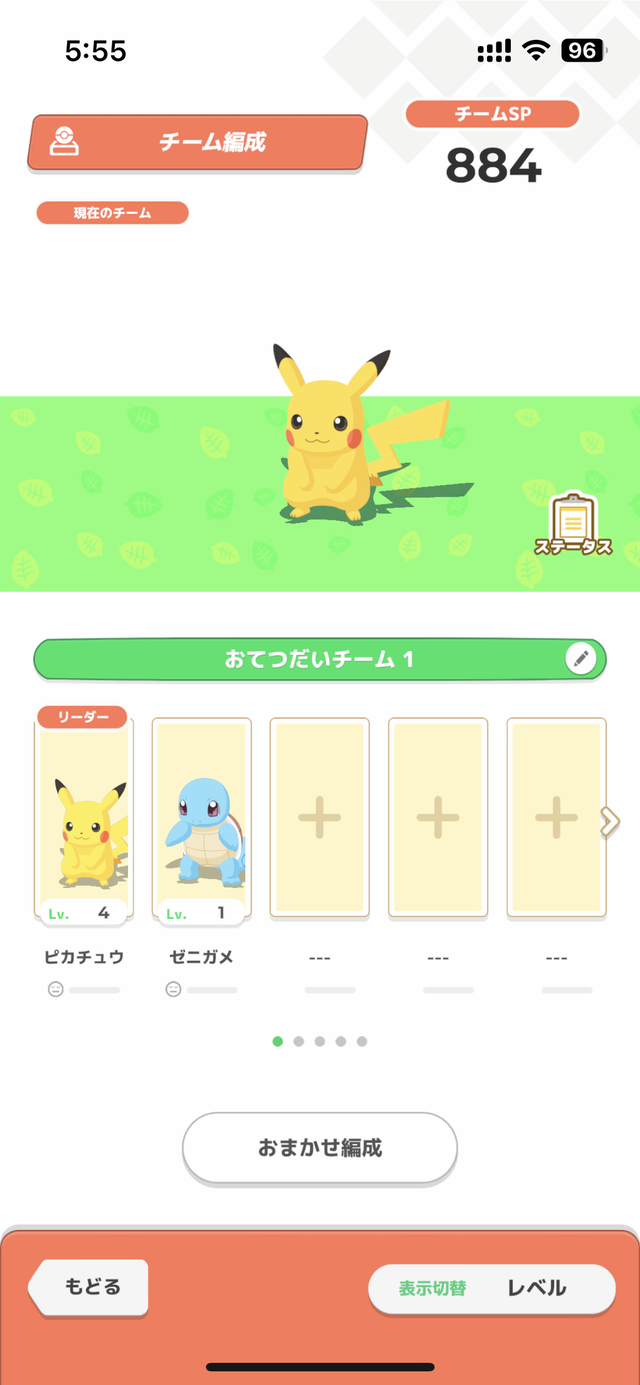Edit team name おてつだいチーム 1

pyautogui.click(x=581, y=659)
